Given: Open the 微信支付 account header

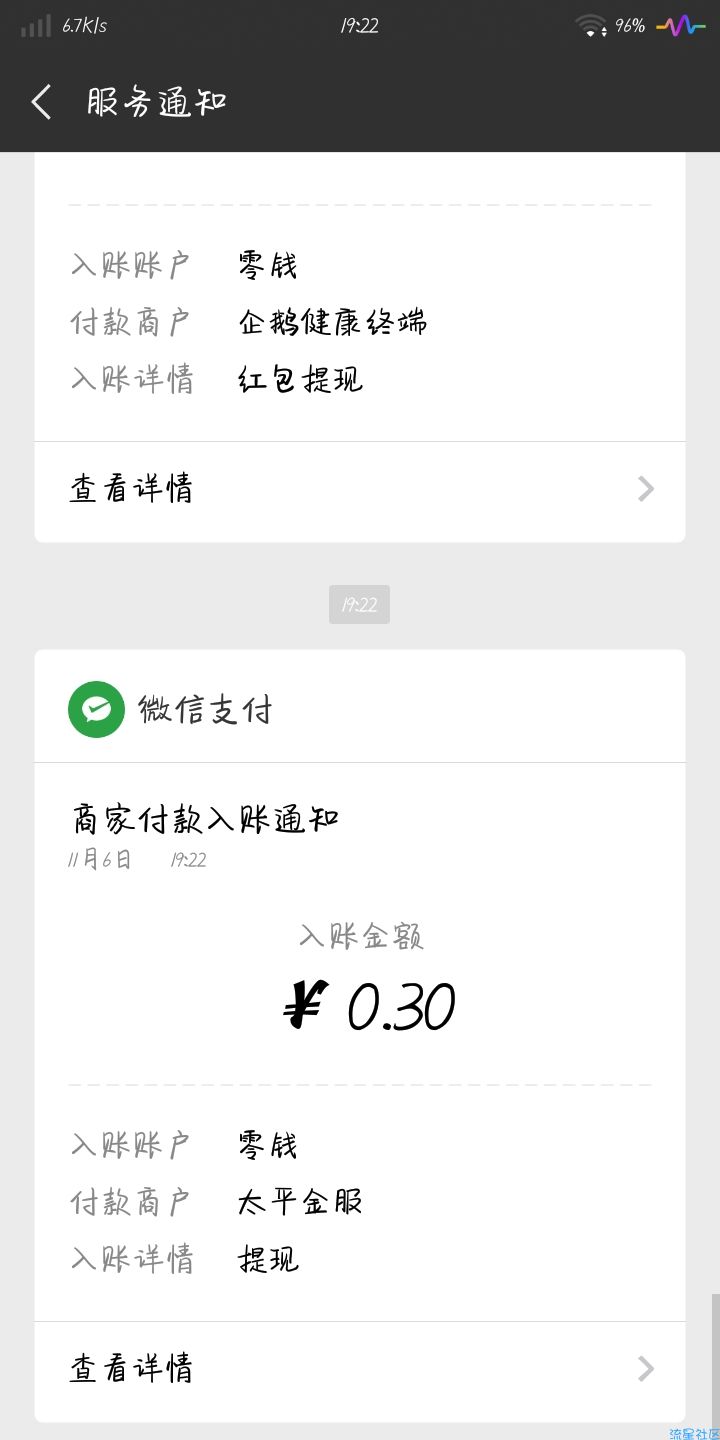Looking at the screenshot, I should pyautogui.click(x=360, y=708).
